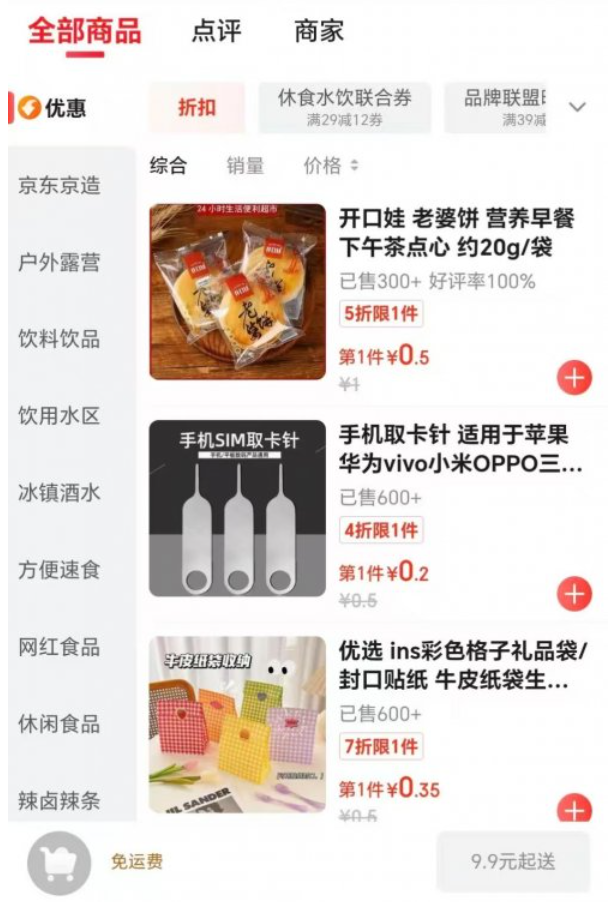The height and width of the screenshot is (902, 615).
Task: Add 手机取卡针 to cart
Action: pyautogui.click(x=574, y=594)
